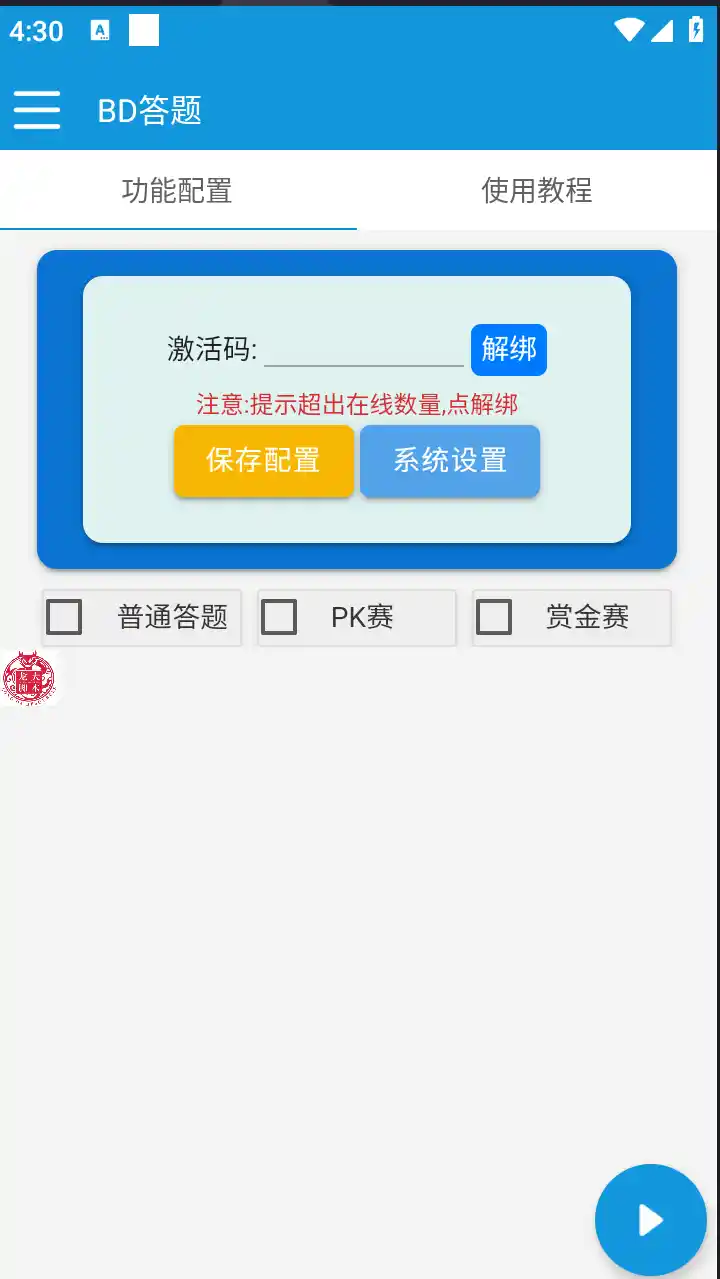Open the app sidebar via hamburger icon
The width and height of the screenshot is (720, 1279).
[x=36, y=110]
